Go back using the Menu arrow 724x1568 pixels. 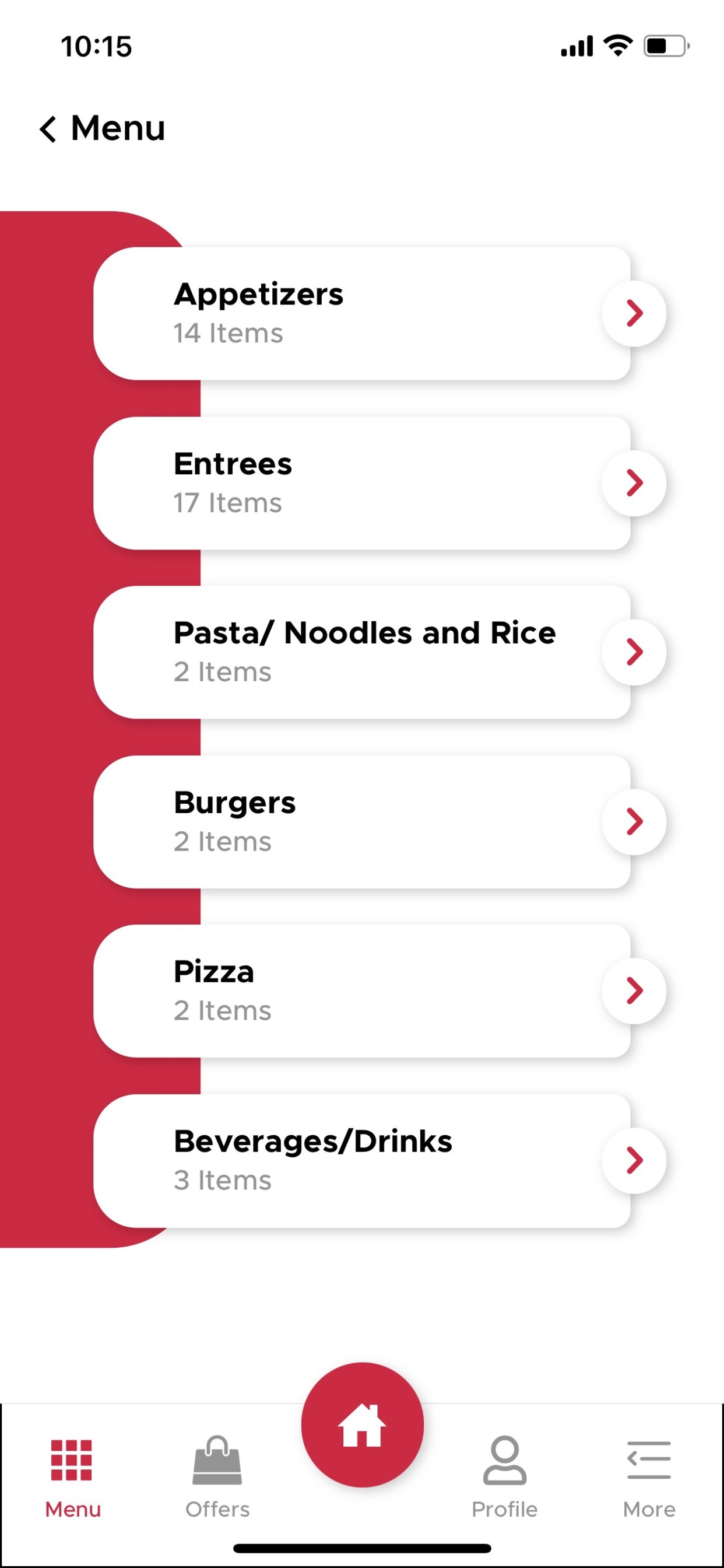pyautogui.click(x=48, y=129)
